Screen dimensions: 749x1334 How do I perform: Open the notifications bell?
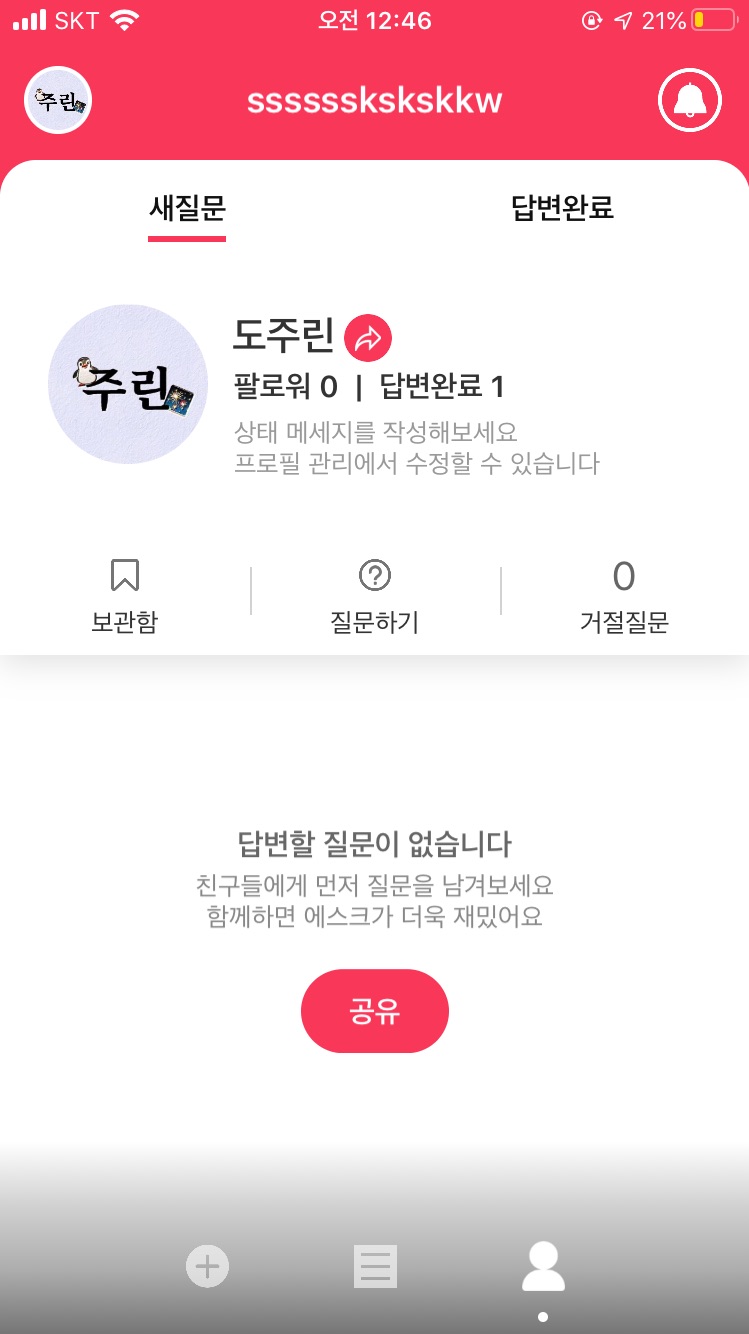689,100
